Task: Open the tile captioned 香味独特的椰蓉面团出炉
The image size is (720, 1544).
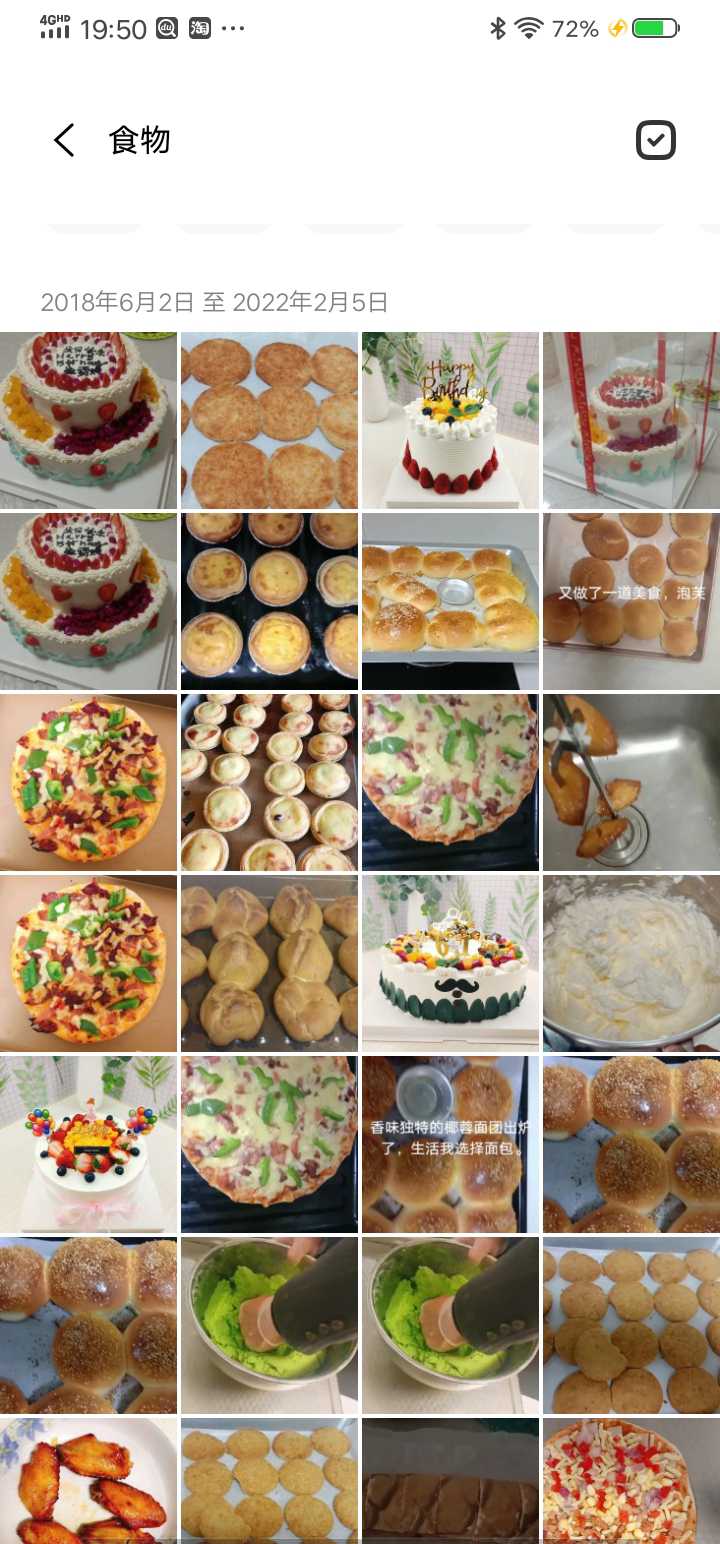Action: coord(450,1144)
